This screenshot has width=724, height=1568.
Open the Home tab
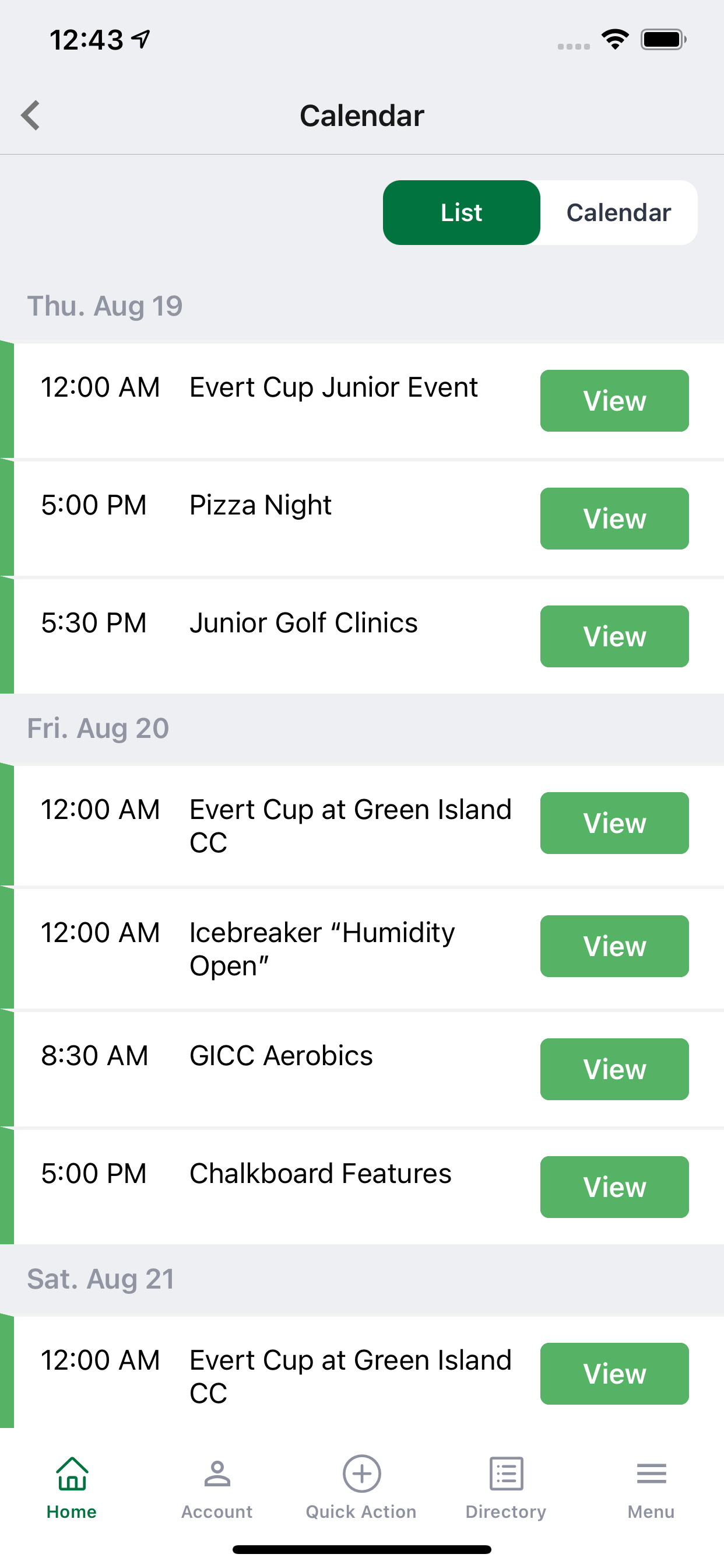(x=72, y=1487)
